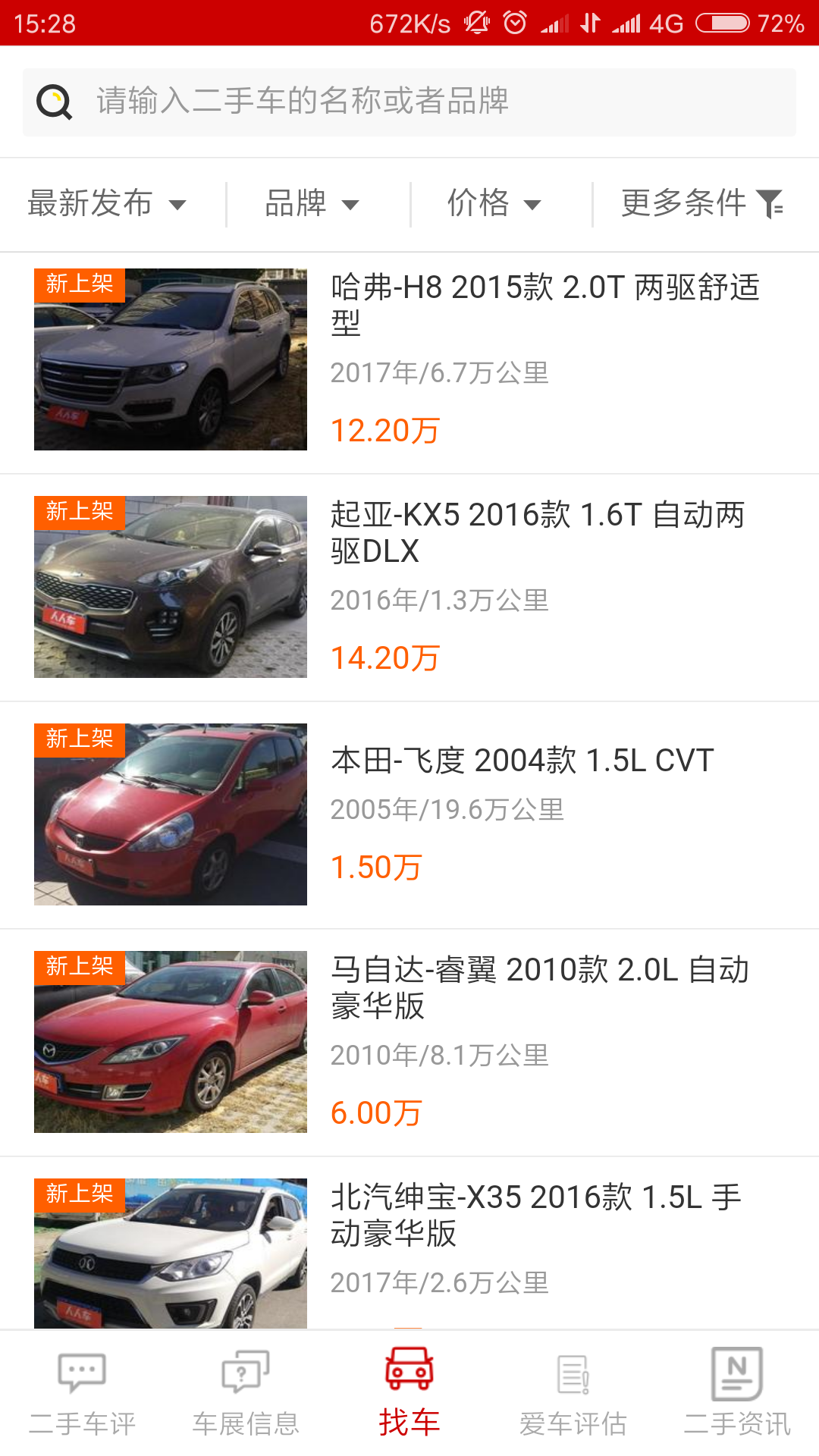The height and width of the screenshot is (1456, 819).
Task: Open the 马自达-睿翼 2010款 listing
Action: click(x=409, y=1042)
